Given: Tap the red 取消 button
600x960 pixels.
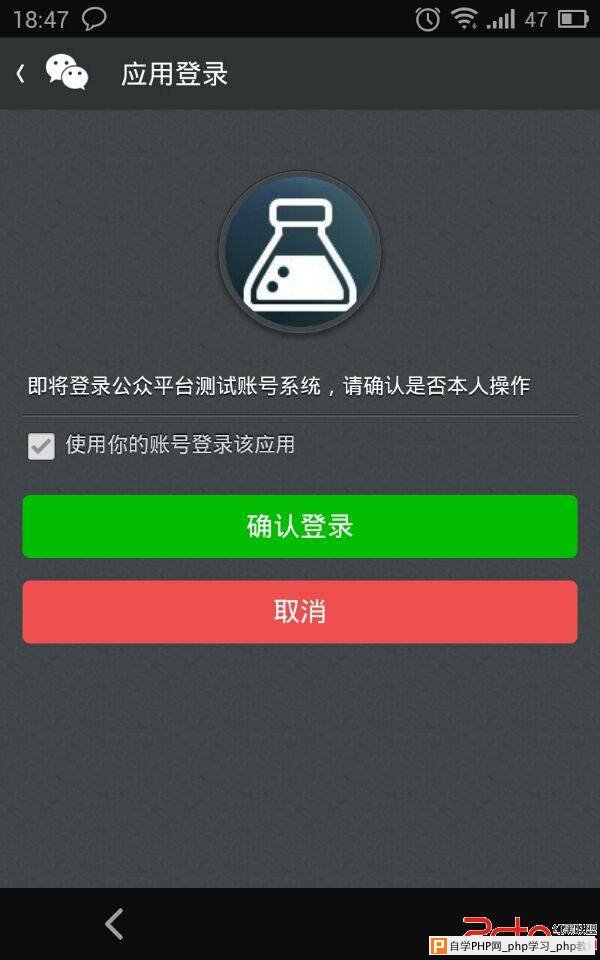Looking at the screenshot, I should pyautogui.click(x=300, y=612).
